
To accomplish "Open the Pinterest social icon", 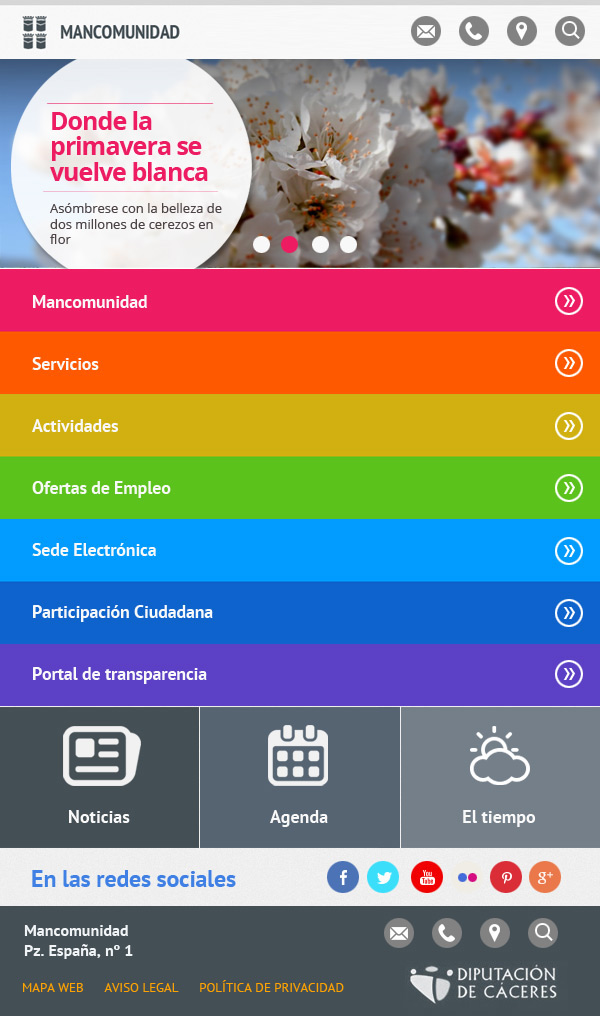I will (x=506, y=877).
